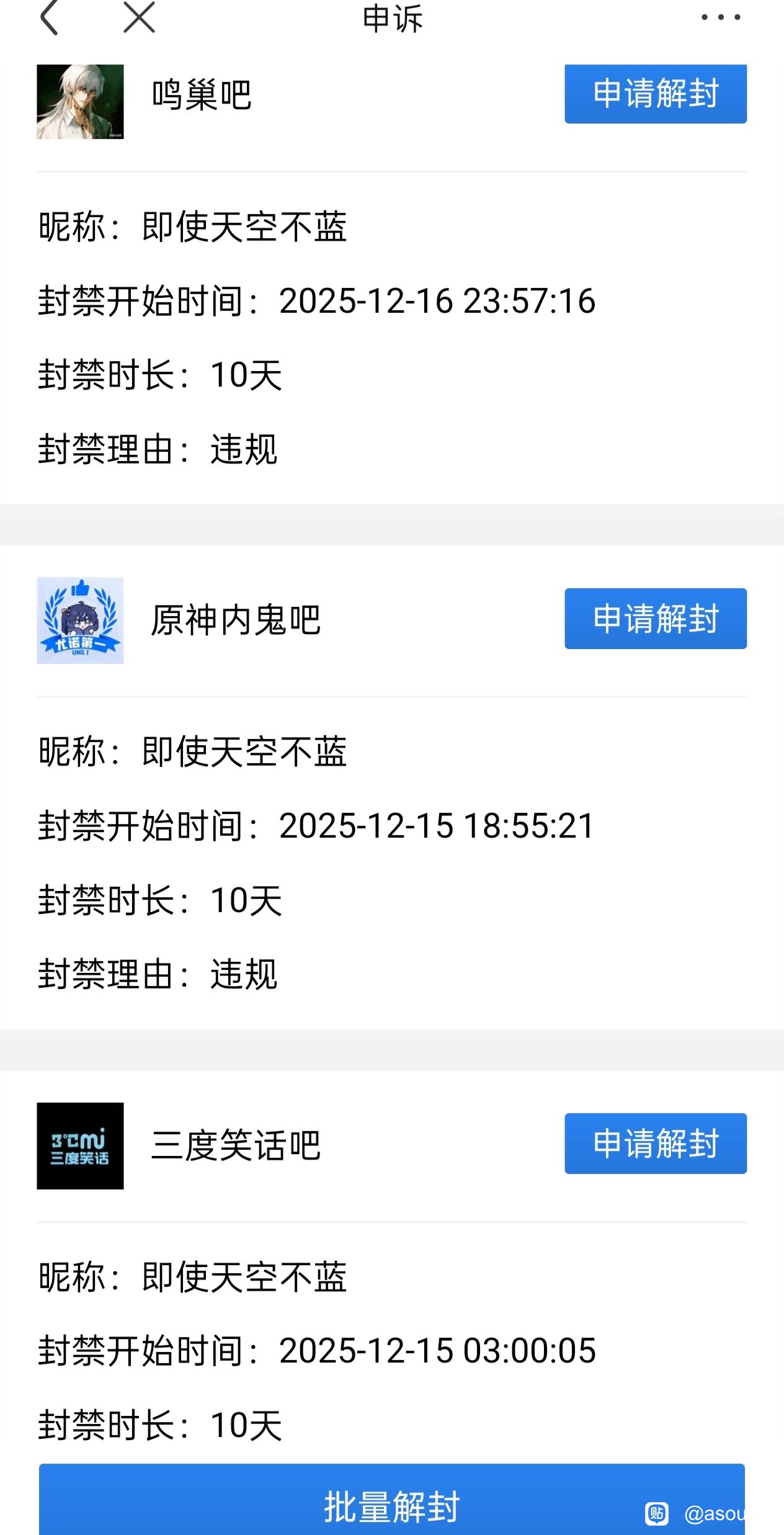Close the 申诉 page with the X
Image resolution: width=784 pixels, height=1535 pixels.
pyautogui.click(x=139, y=17)
